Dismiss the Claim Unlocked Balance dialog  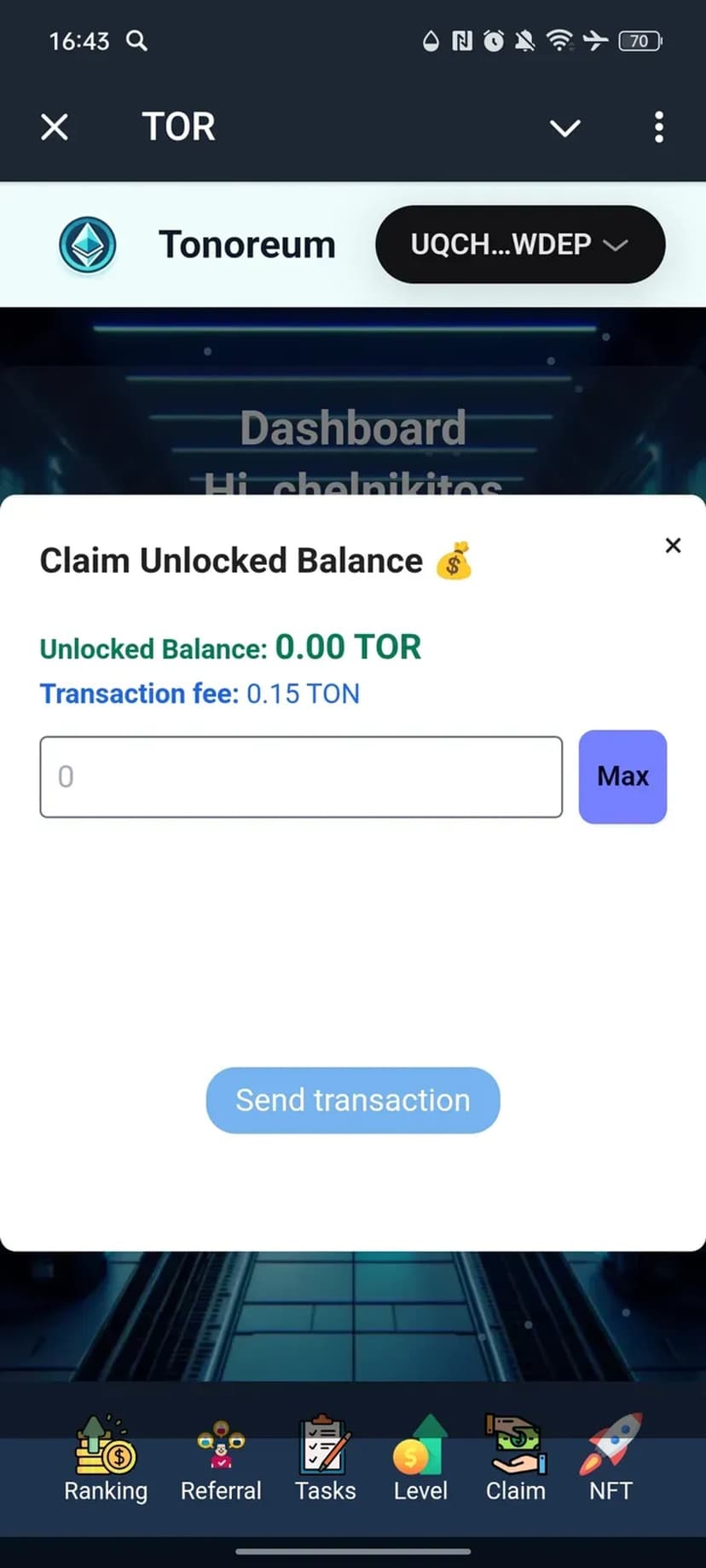click(x=673, y=545)
